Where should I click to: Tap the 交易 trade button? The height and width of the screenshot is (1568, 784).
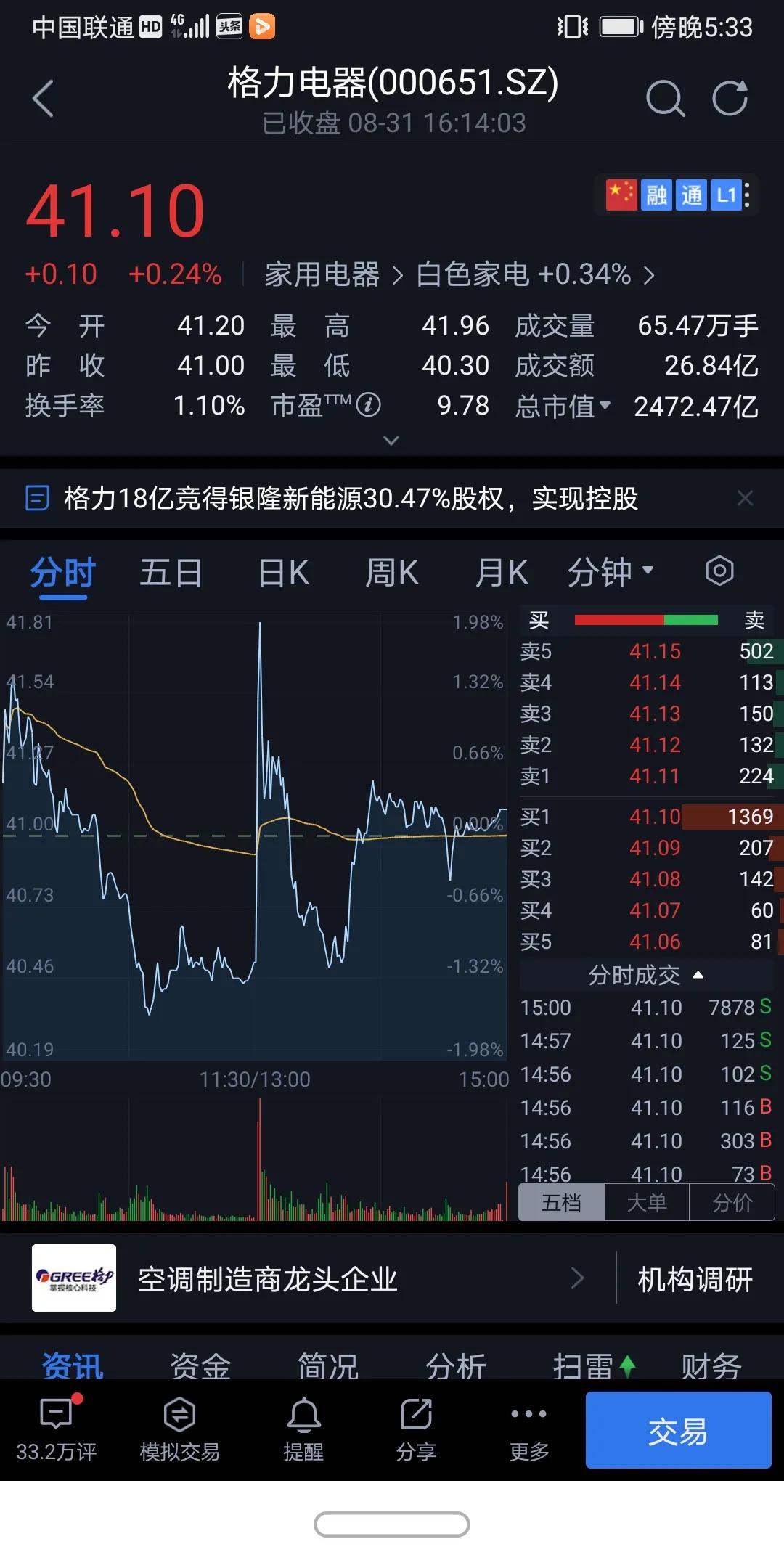677,1430
